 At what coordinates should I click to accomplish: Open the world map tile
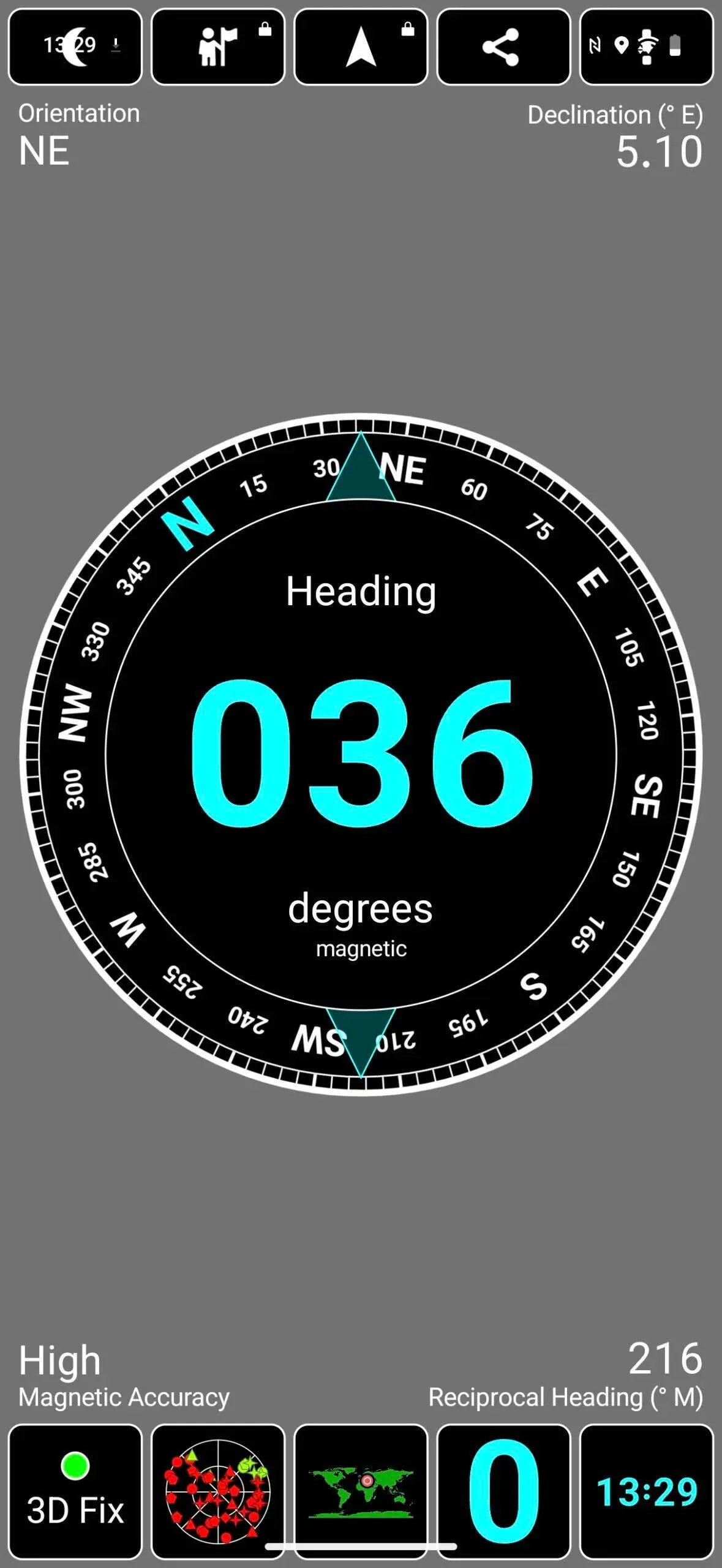click(x=361, y=1491)
